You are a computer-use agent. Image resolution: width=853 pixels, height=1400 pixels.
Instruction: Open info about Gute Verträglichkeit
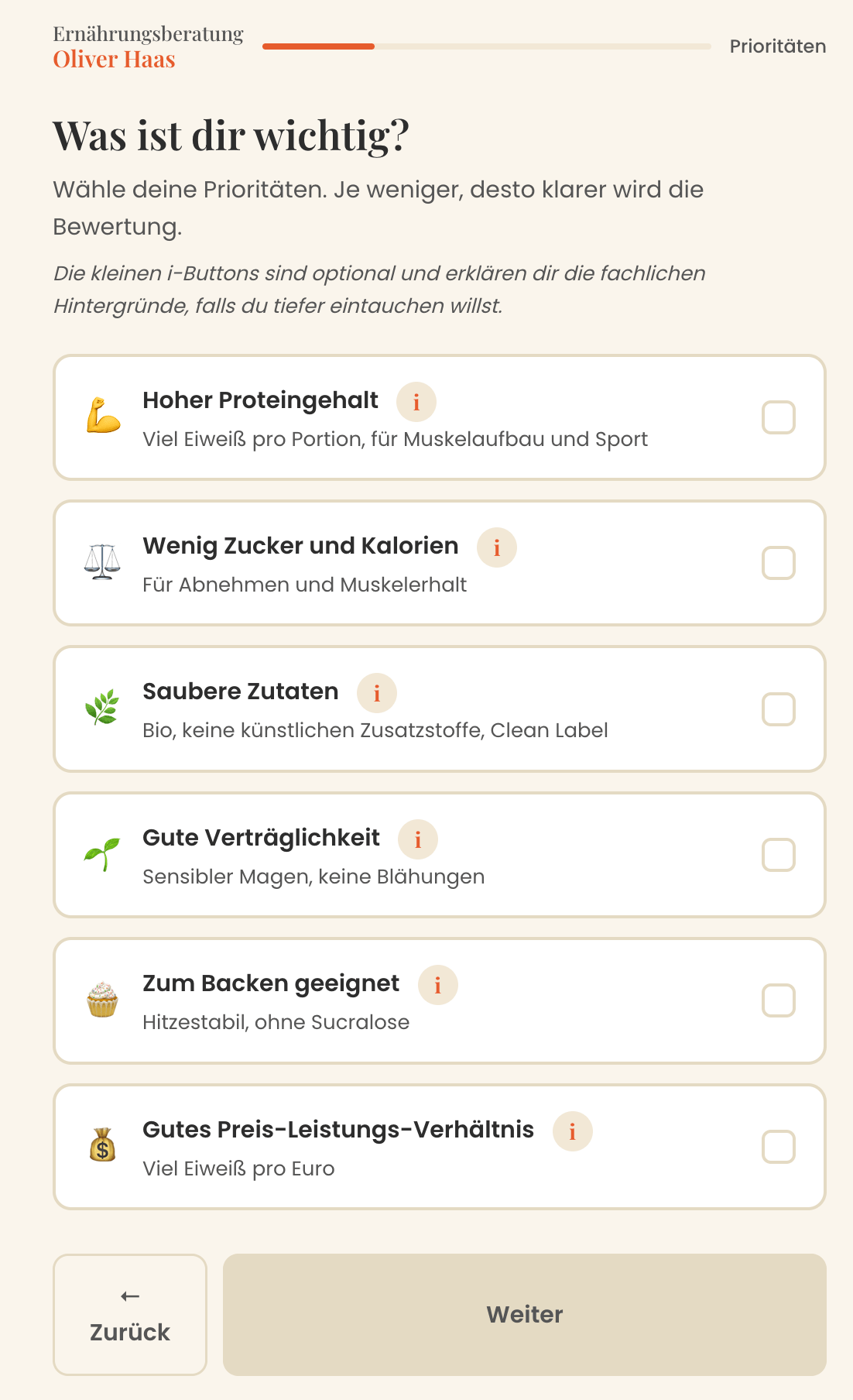pyautogui.click(x=417, y=839)
